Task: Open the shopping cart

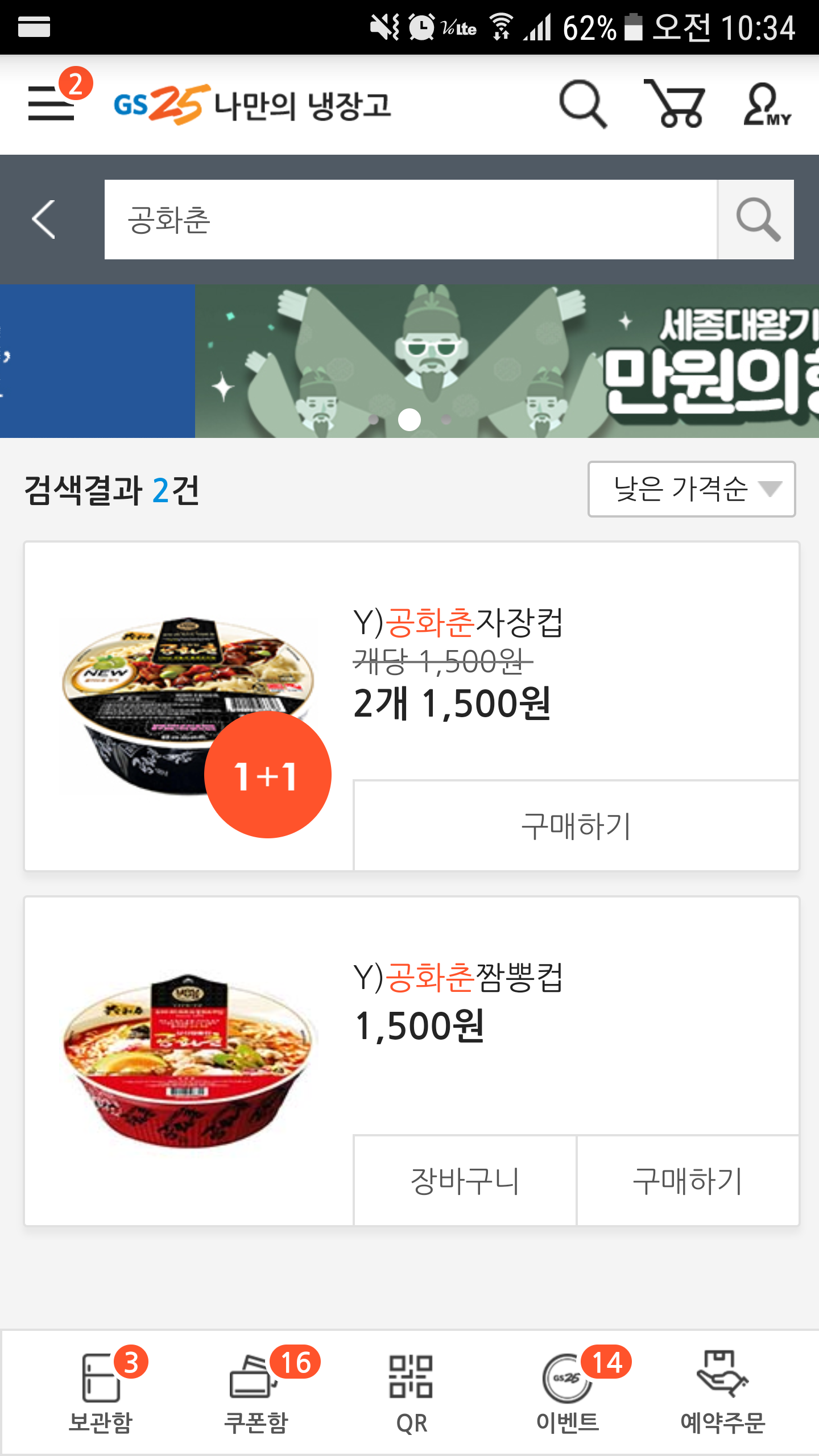Action: click(x=675, y=104)
